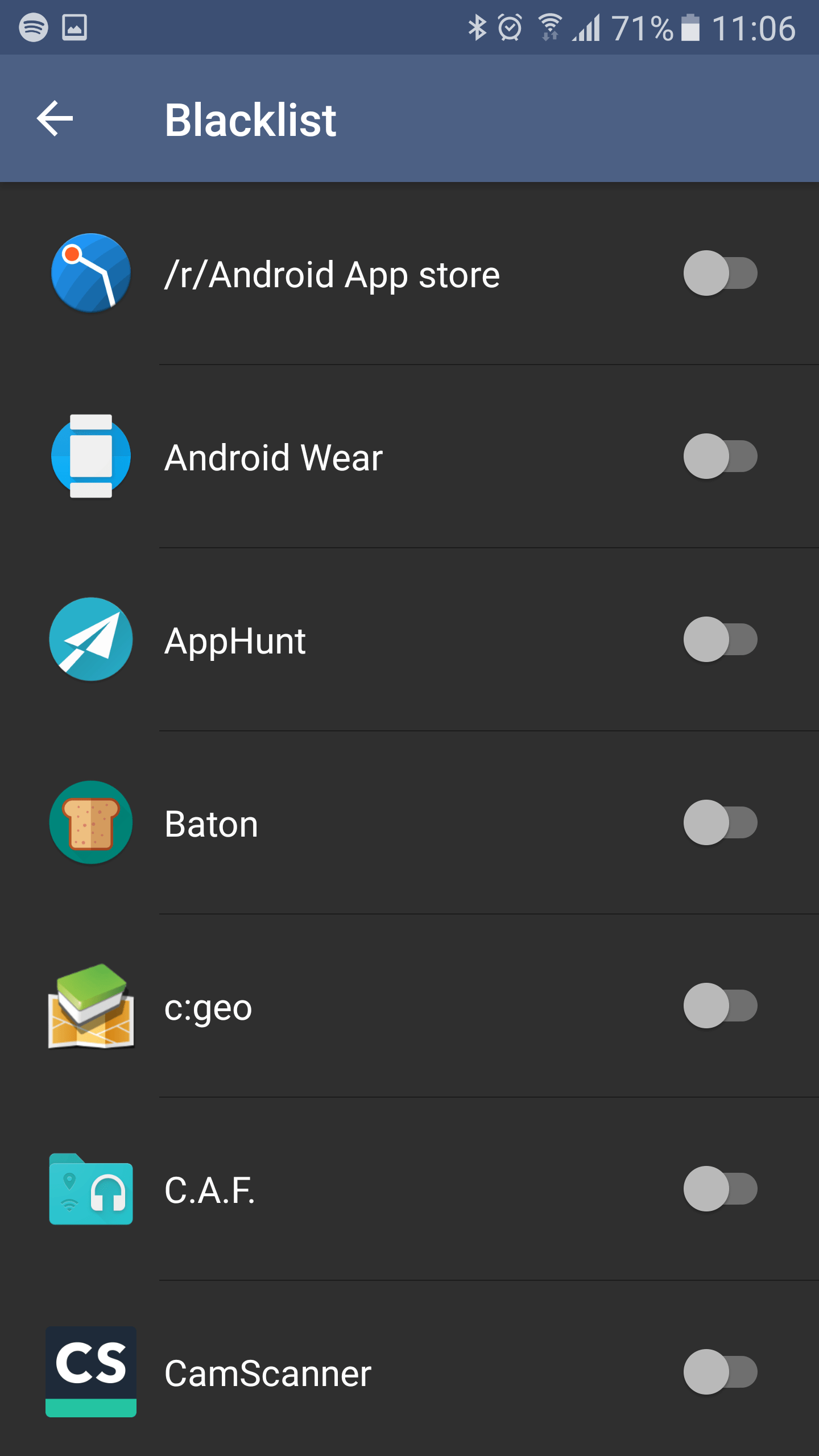The height and width of the screenshot is (1456, 819).
Task: Turn on the AppHunt switch
Action: tap(720, 639)
